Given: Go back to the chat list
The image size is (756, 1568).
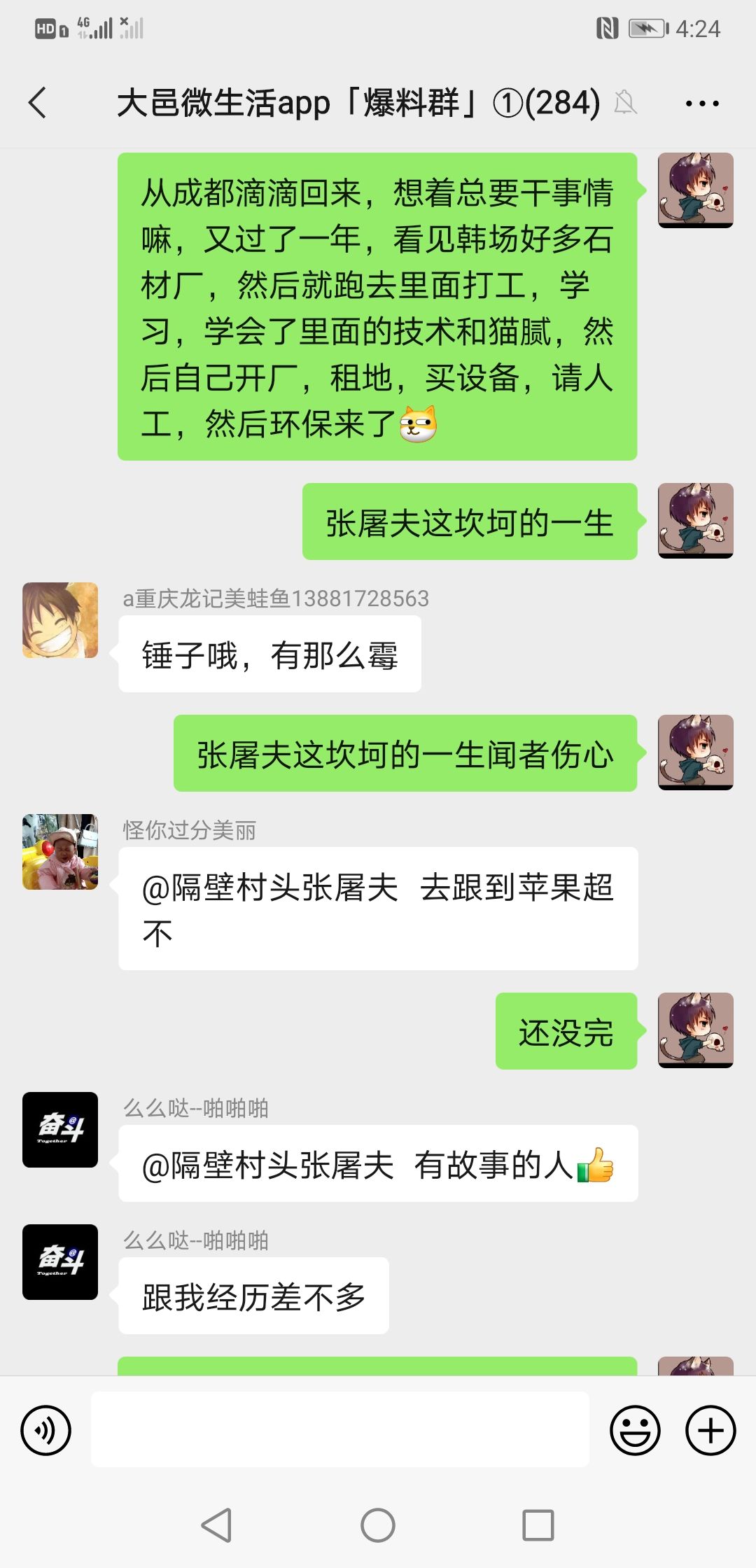Looking at the screenshot, I should [38, 103].
